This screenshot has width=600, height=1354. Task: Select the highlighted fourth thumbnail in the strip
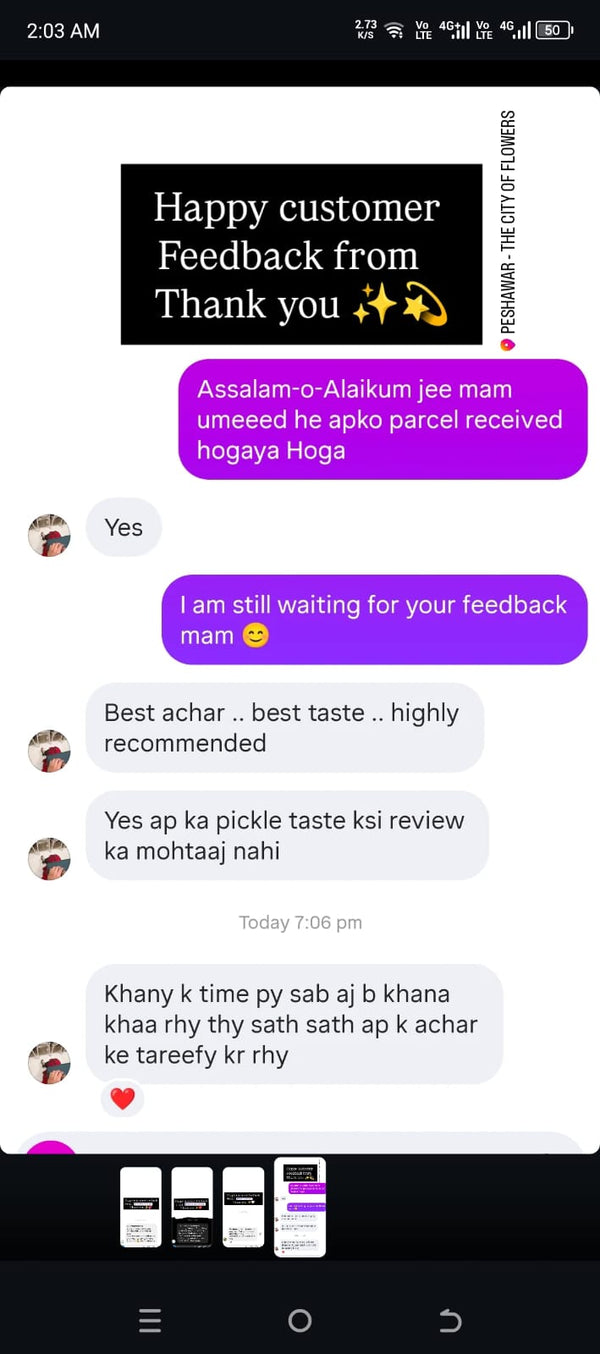(x=300, y=1207)
